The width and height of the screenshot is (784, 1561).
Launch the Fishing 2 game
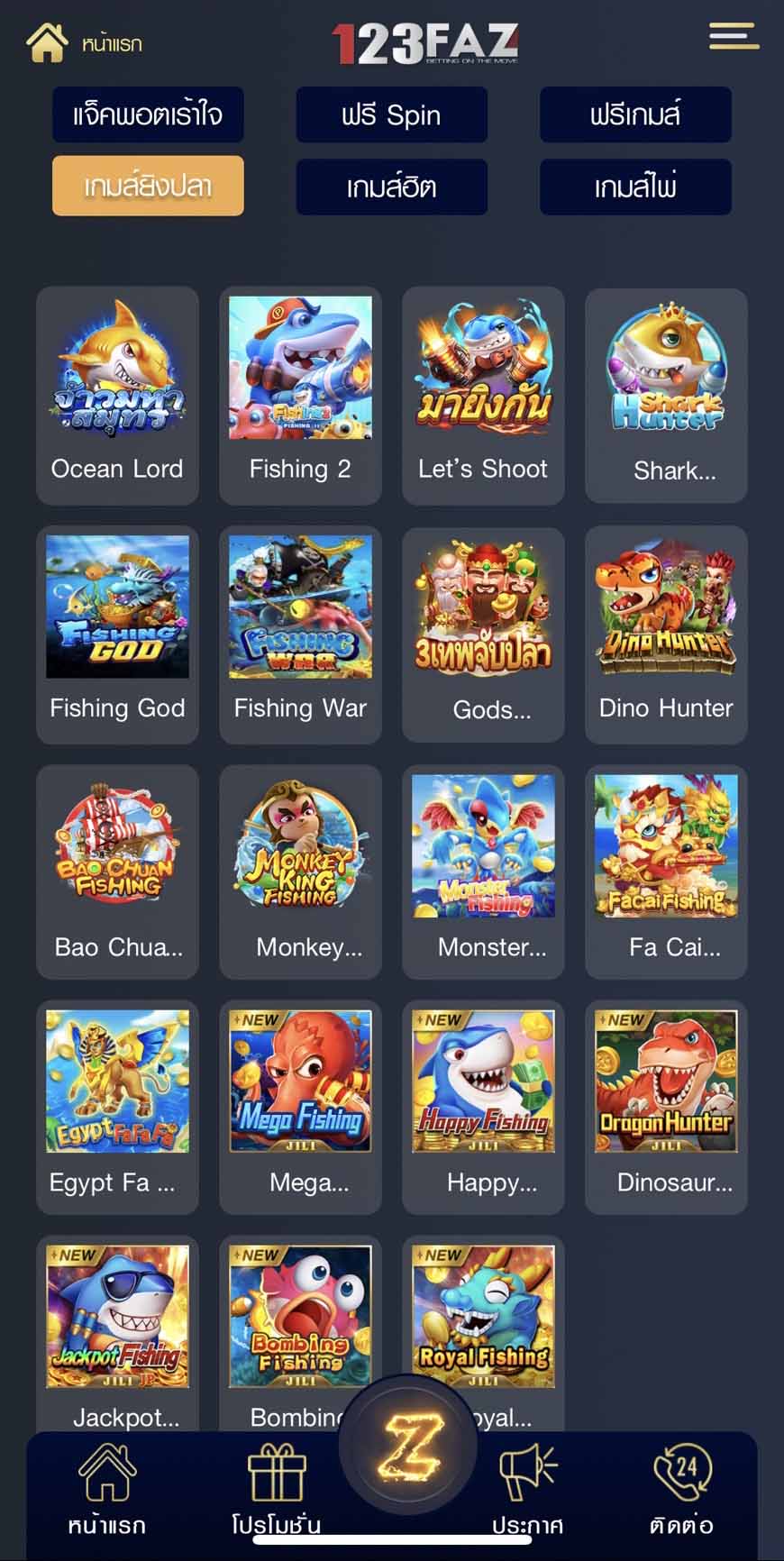(300, 395)
